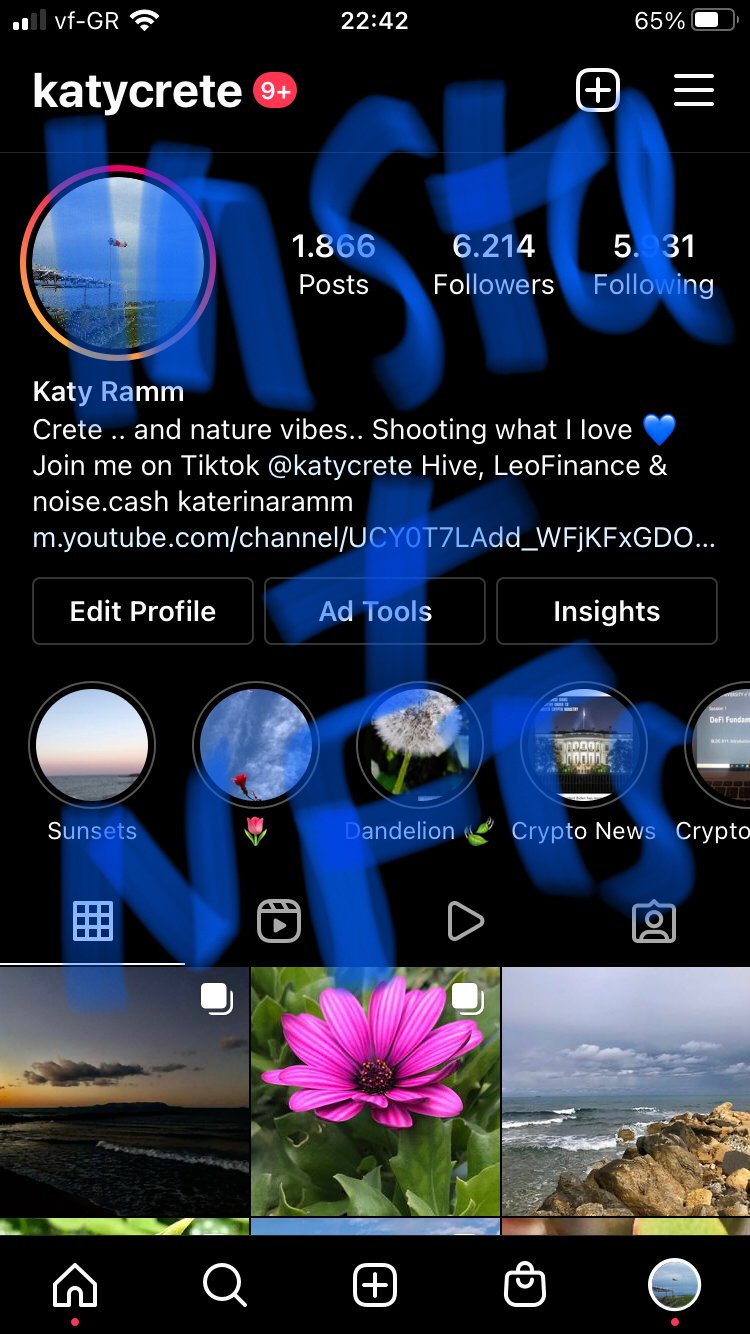Open the pink flower post
Image resolution: width=750 pixels, height=1334 pixels.
[375, 1091]
